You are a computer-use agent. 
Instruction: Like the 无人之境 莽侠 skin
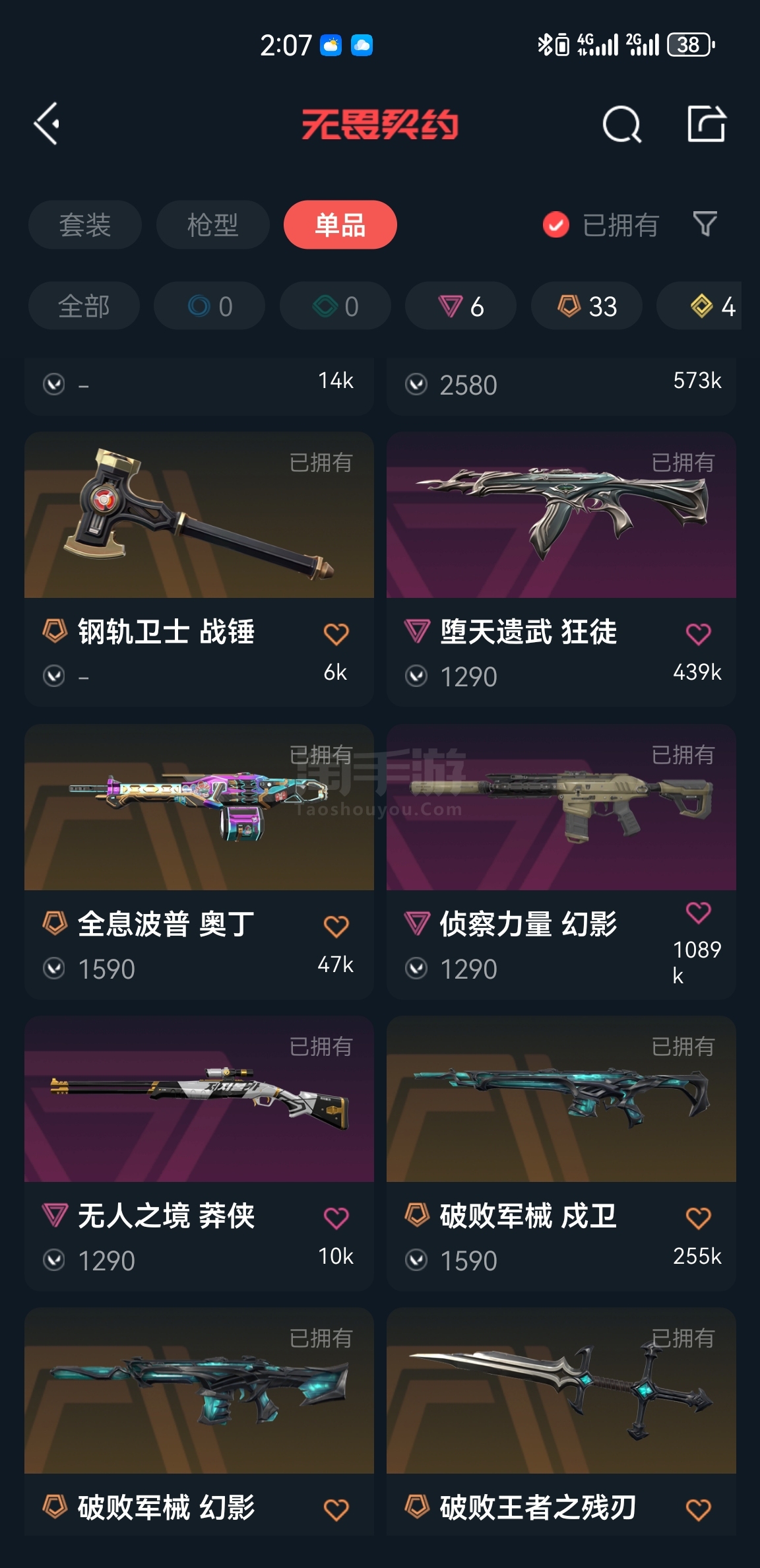(336, 1218)
